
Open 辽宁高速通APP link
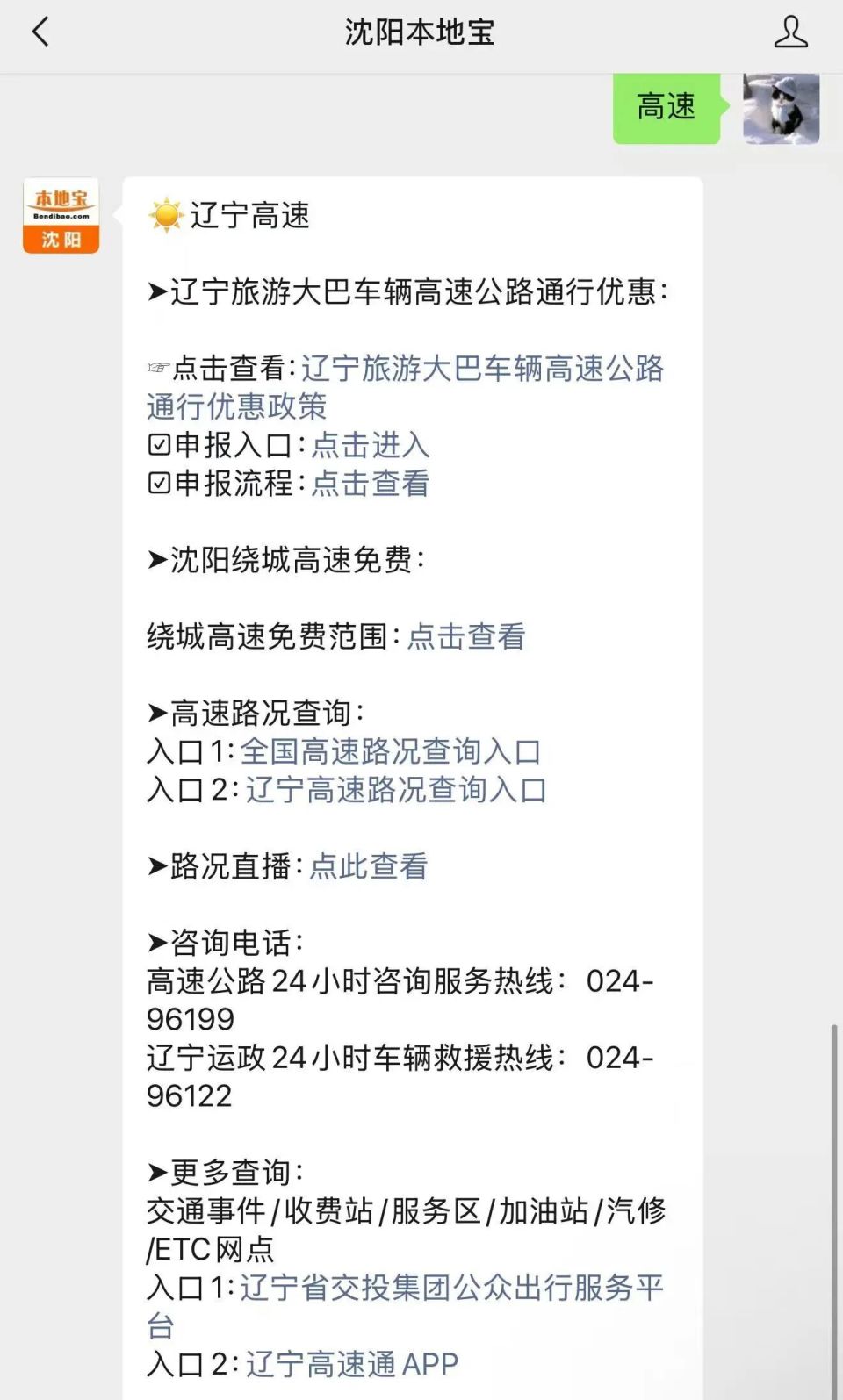(x=346, y=1363)
